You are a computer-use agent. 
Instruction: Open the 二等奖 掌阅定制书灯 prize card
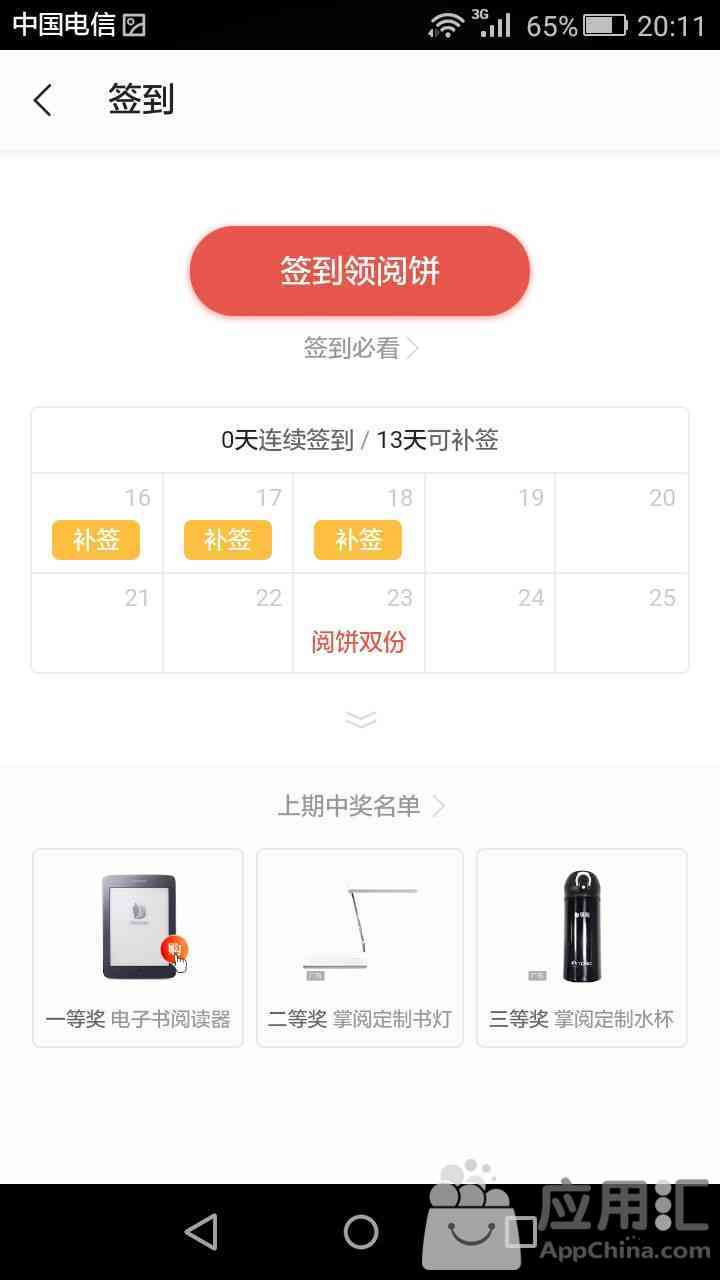[360, 947]
